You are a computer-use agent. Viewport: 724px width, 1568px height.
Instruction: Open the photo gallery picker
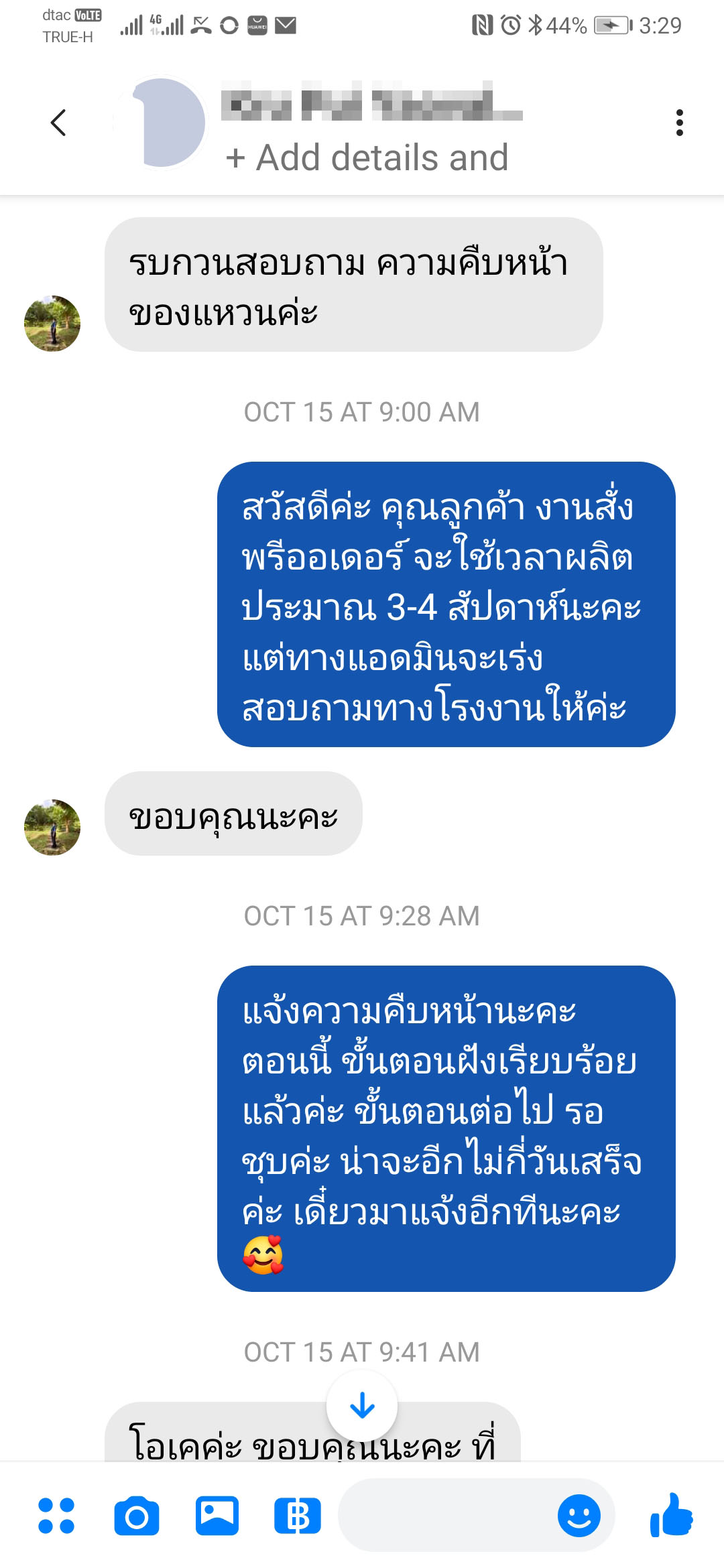click(217, 1516)
